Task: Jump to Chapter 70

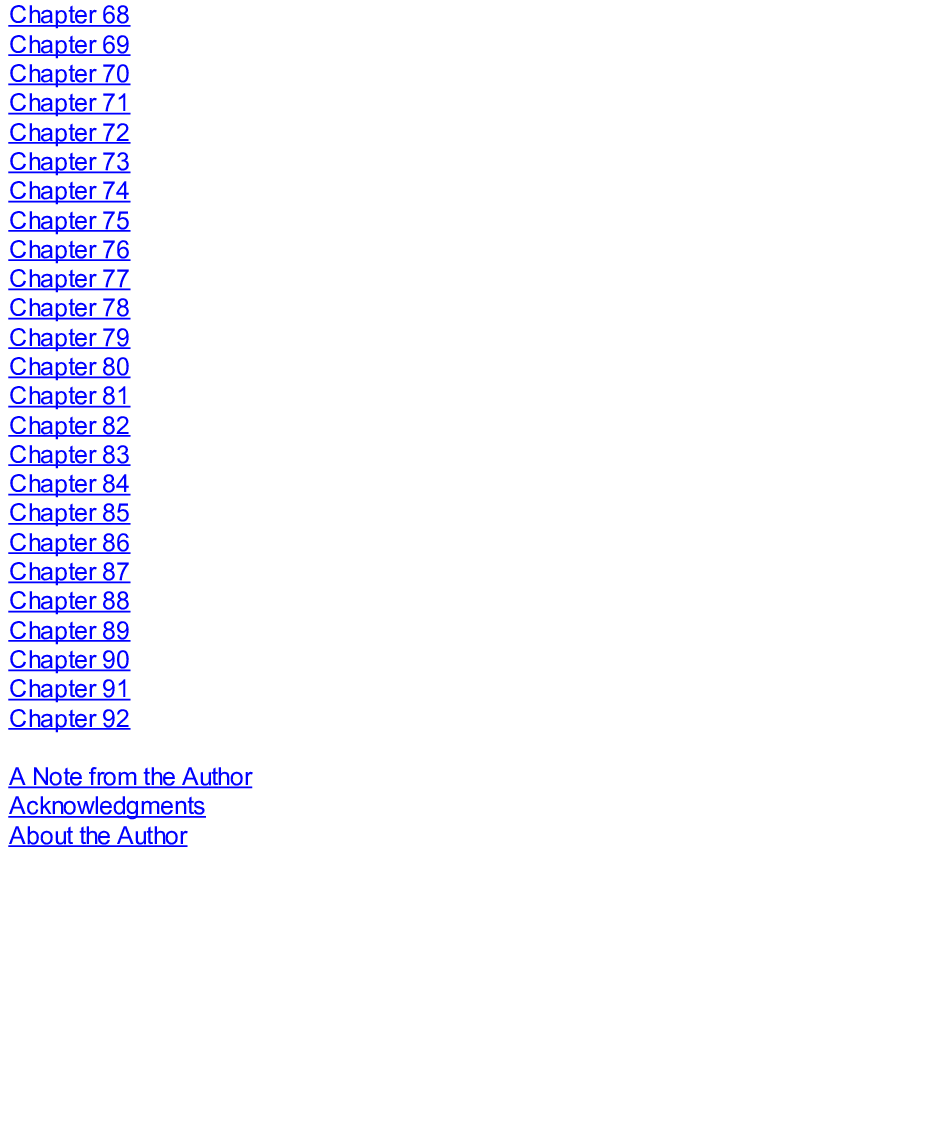Action: click(69, 74)
